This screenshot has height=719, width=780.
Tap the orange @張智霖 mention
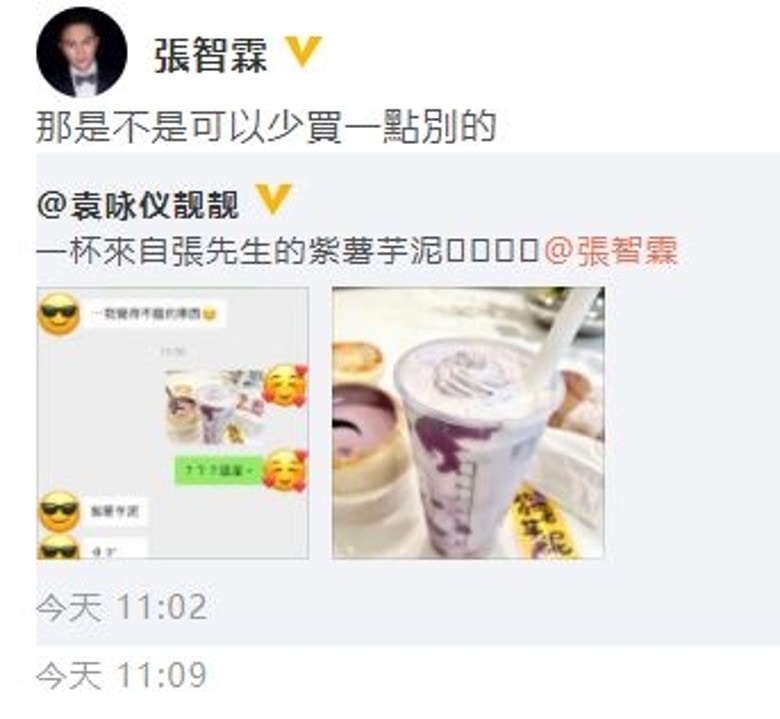(610, 250)
